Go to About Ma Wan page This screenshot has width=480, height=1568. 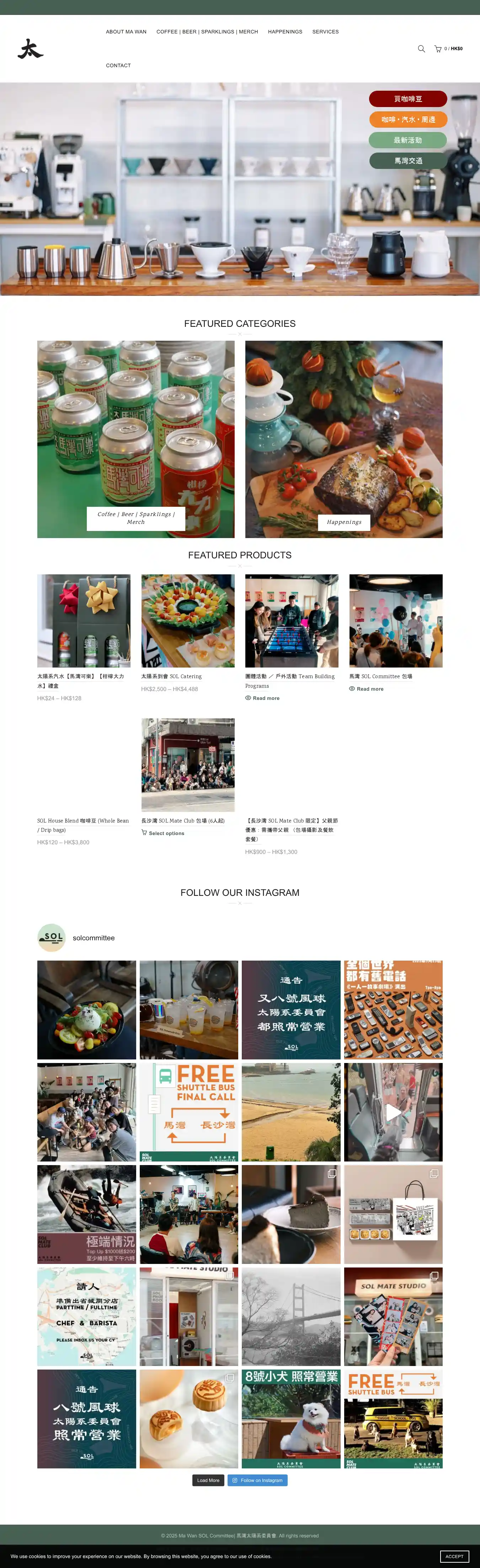126,32
